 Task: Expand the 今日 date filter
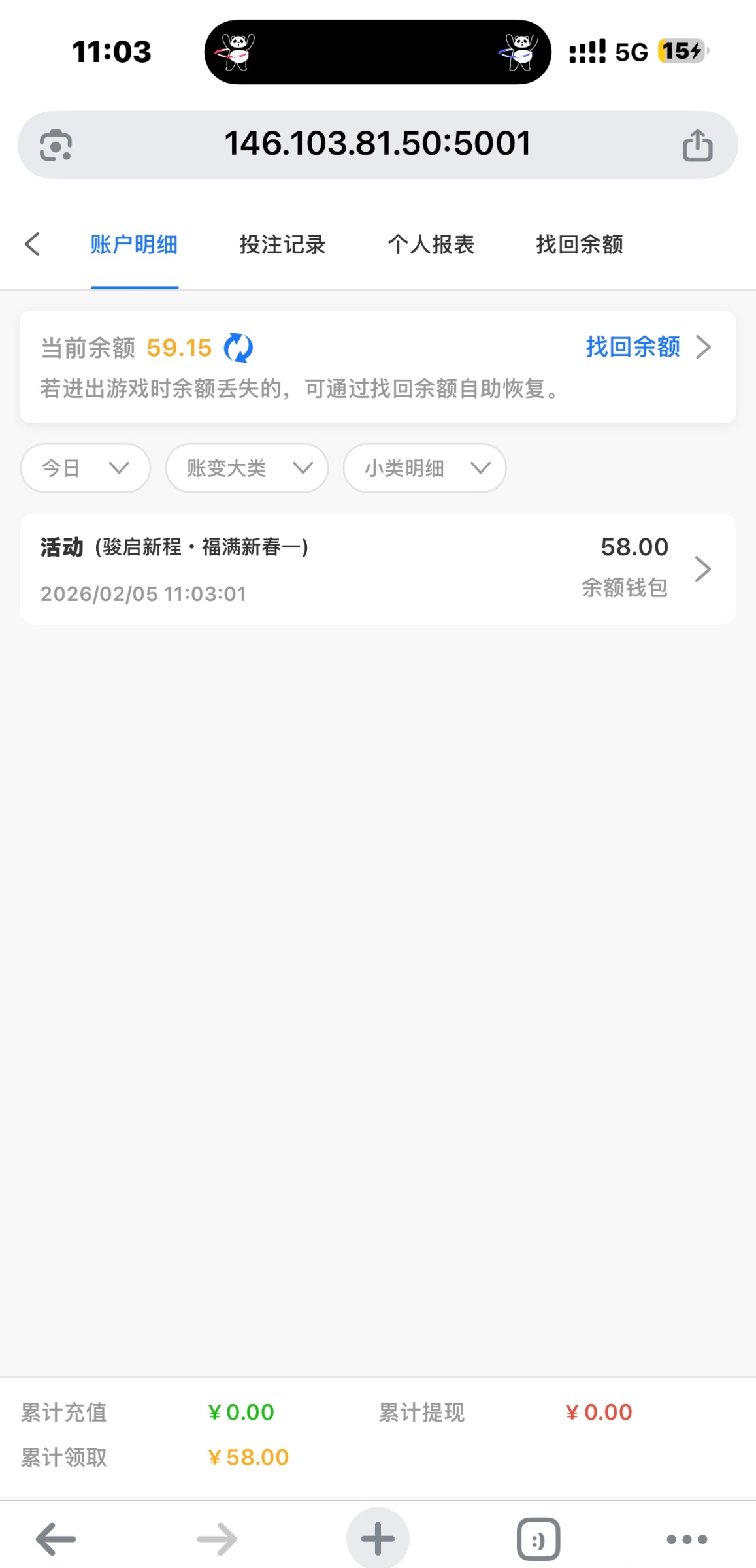[x=86, y=468]
